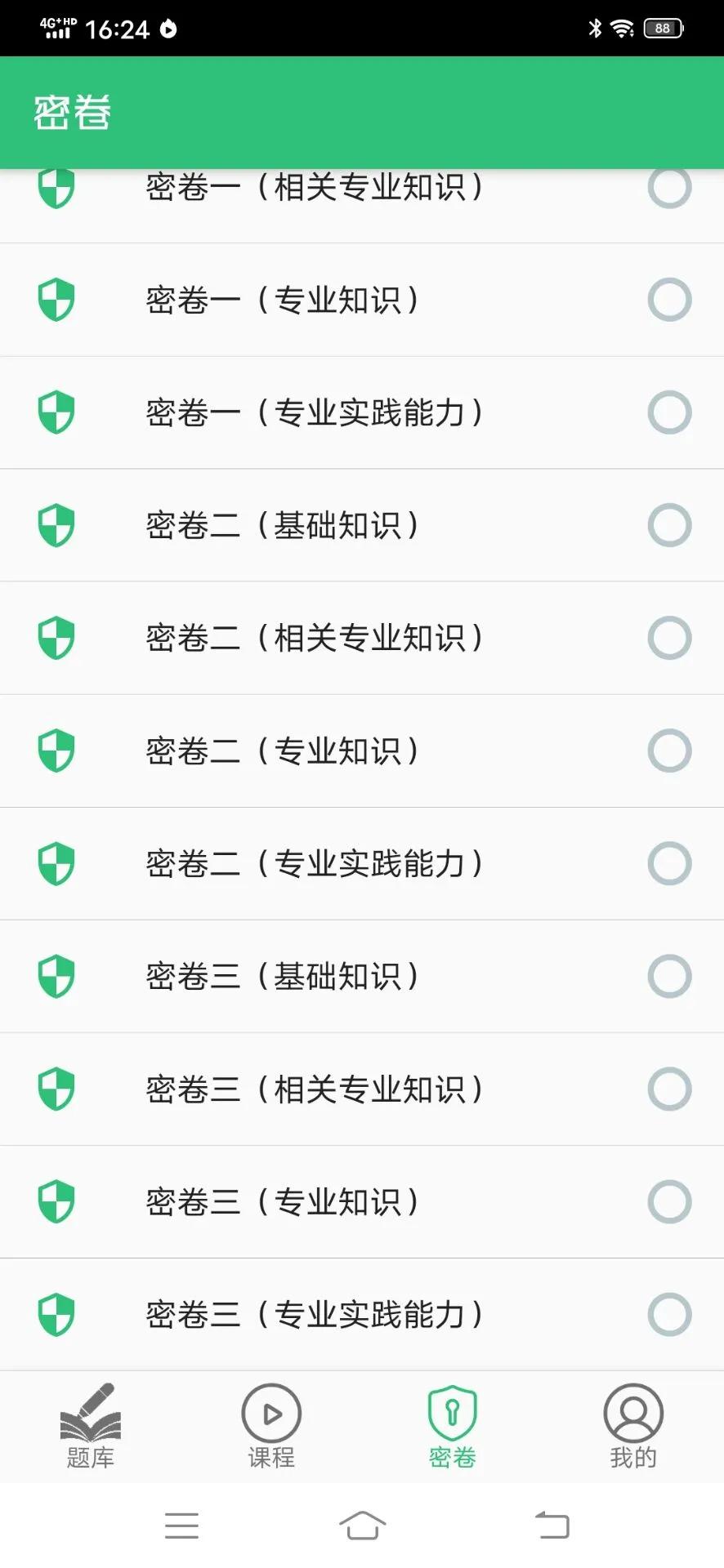
Task: Tap the shield icon beside 密卷二（相关专业知识）
Action: [x=56, y=638]
